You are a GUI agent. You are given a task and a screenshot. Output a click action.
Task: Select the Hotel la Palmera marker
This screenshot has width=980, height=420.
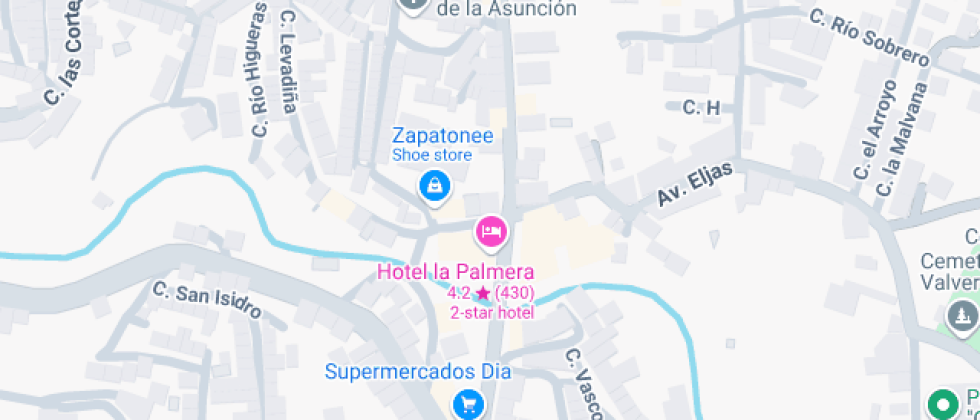pos(490,233)
